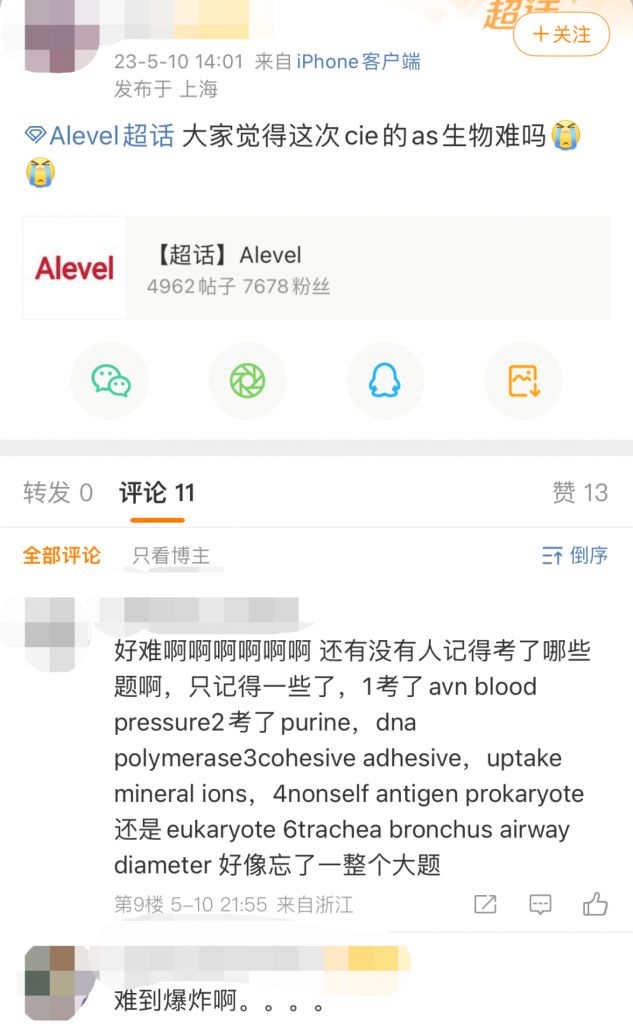
Task: Share the post to WeChat
Action: (110, 380)
